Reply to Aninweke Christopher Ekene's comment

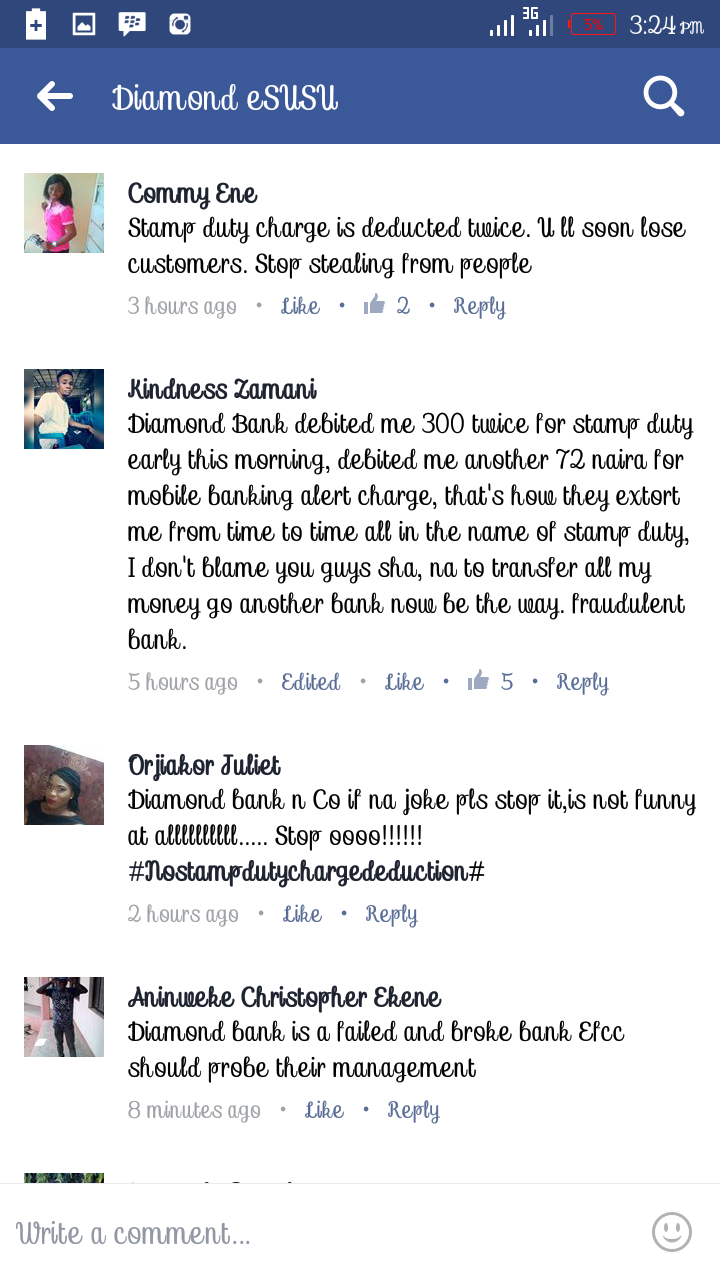pos(413,1110)
